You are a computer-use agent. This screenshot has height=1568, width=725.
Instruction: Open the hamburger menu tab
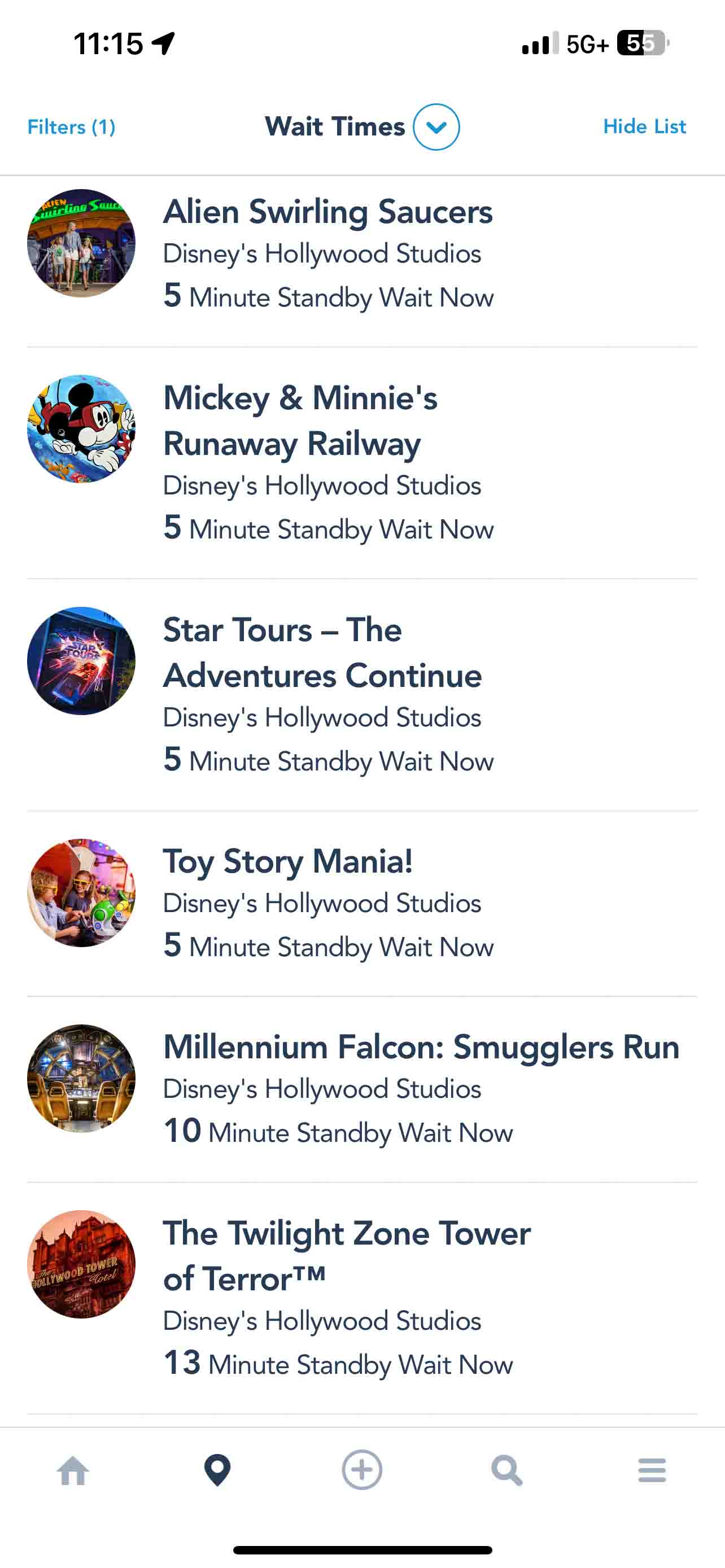[652, 1470]
